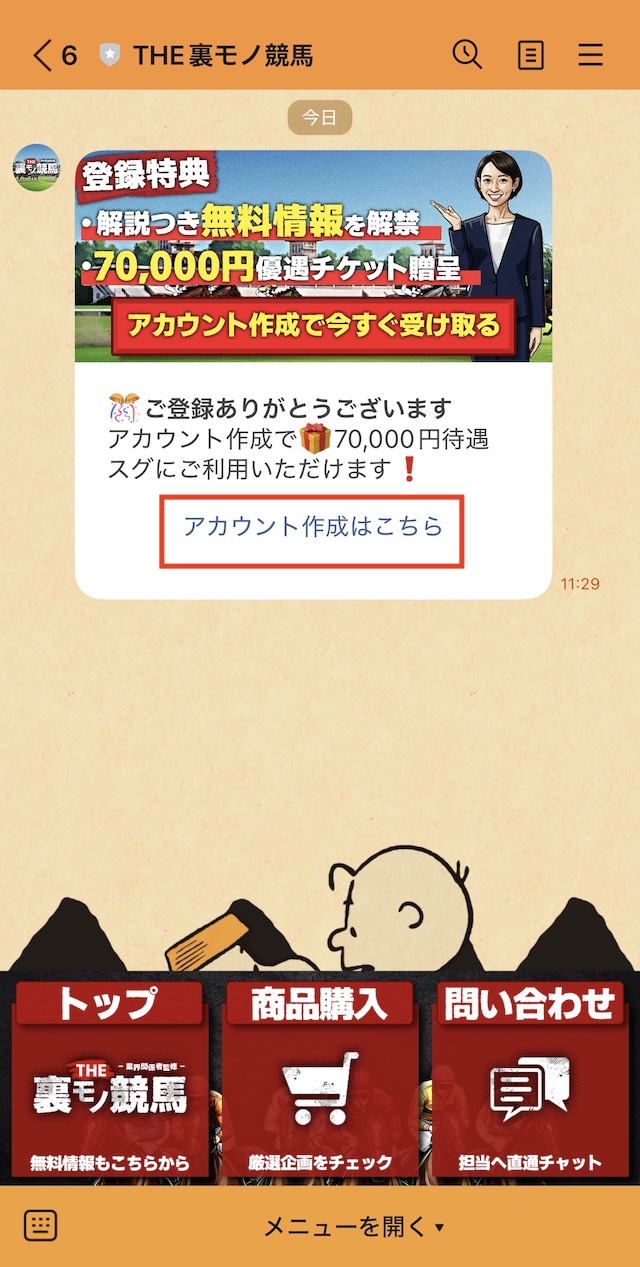Open the hamburger menu
The width and height of the screenshot is (640, 1267).
tap(591, 55)
